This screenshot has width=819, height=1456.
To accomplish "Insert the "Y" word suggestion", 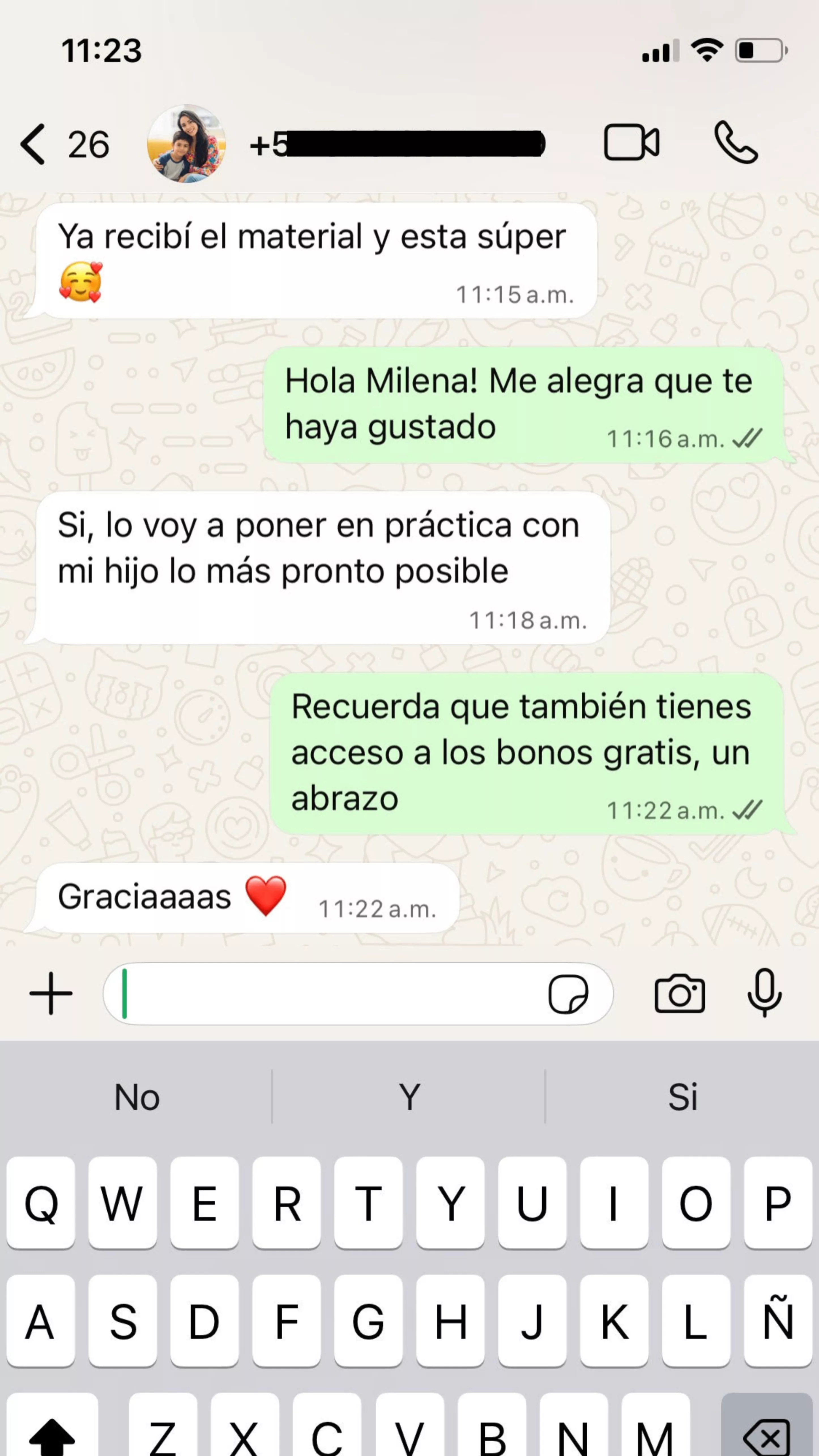I will (x=409, y=1097).
